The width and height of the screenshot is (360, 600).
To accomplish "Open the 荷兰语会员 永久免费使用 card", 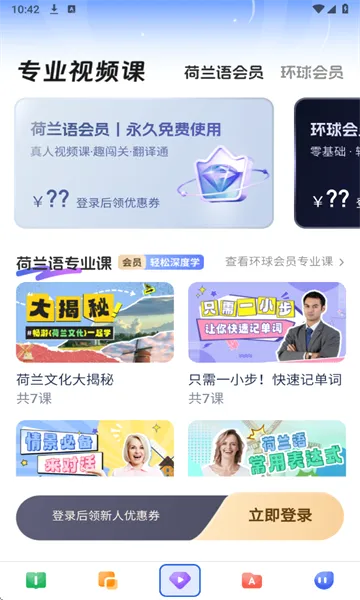I will (x=144, y=163).
